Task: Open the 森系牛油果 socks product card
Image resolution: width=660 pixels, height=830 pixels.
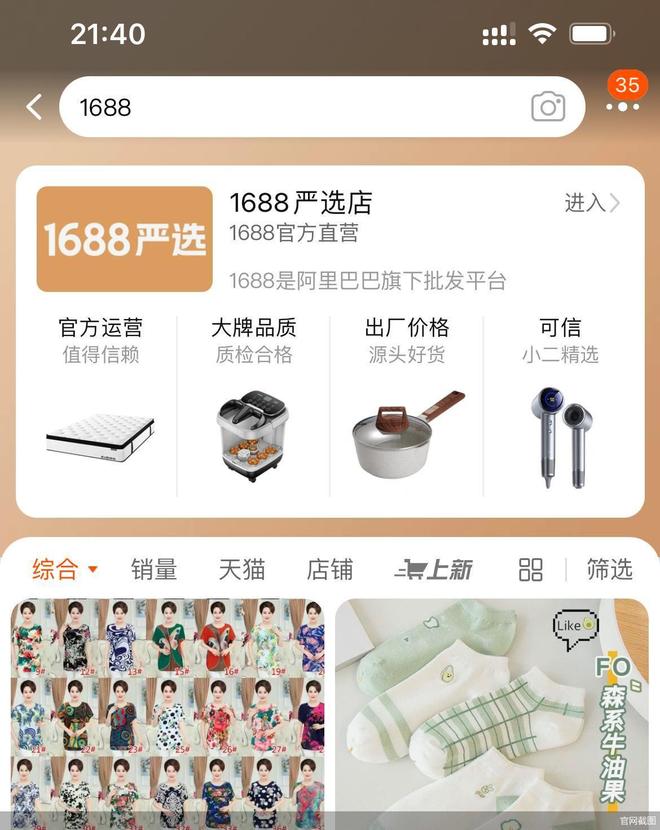Action: [491, 710]
